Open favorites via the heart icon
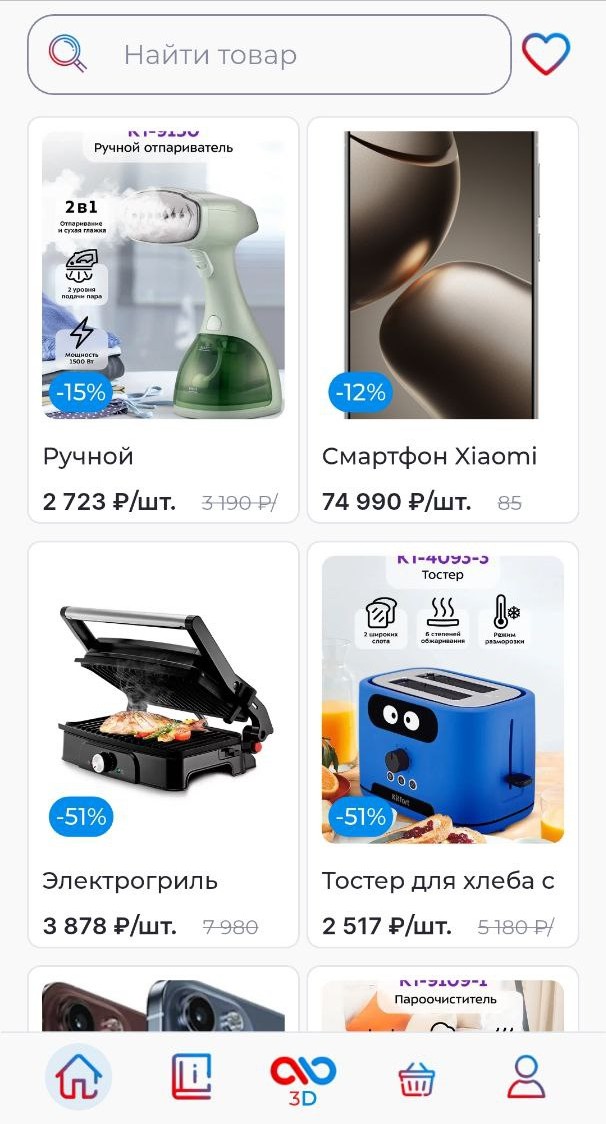The image size is (606, 1124). coord(546,54)
